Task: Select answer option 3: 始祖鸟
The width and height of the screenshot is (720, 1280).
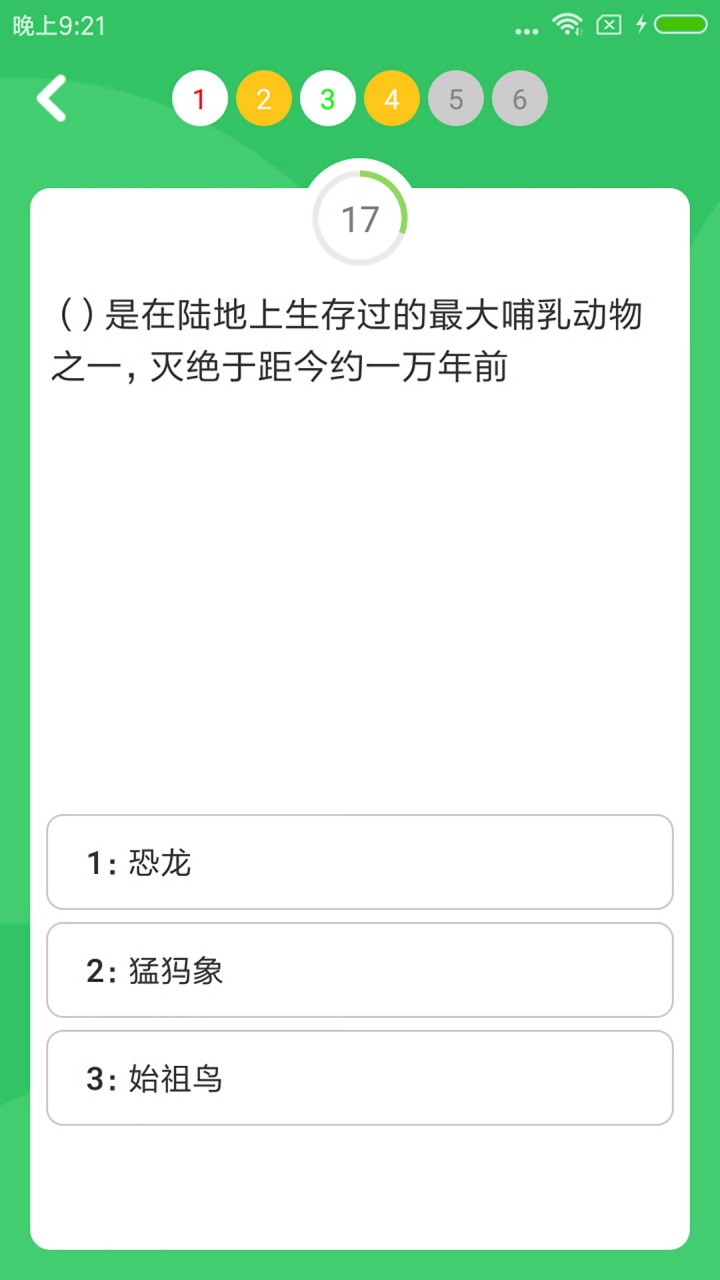Action: pos(360,1078)
